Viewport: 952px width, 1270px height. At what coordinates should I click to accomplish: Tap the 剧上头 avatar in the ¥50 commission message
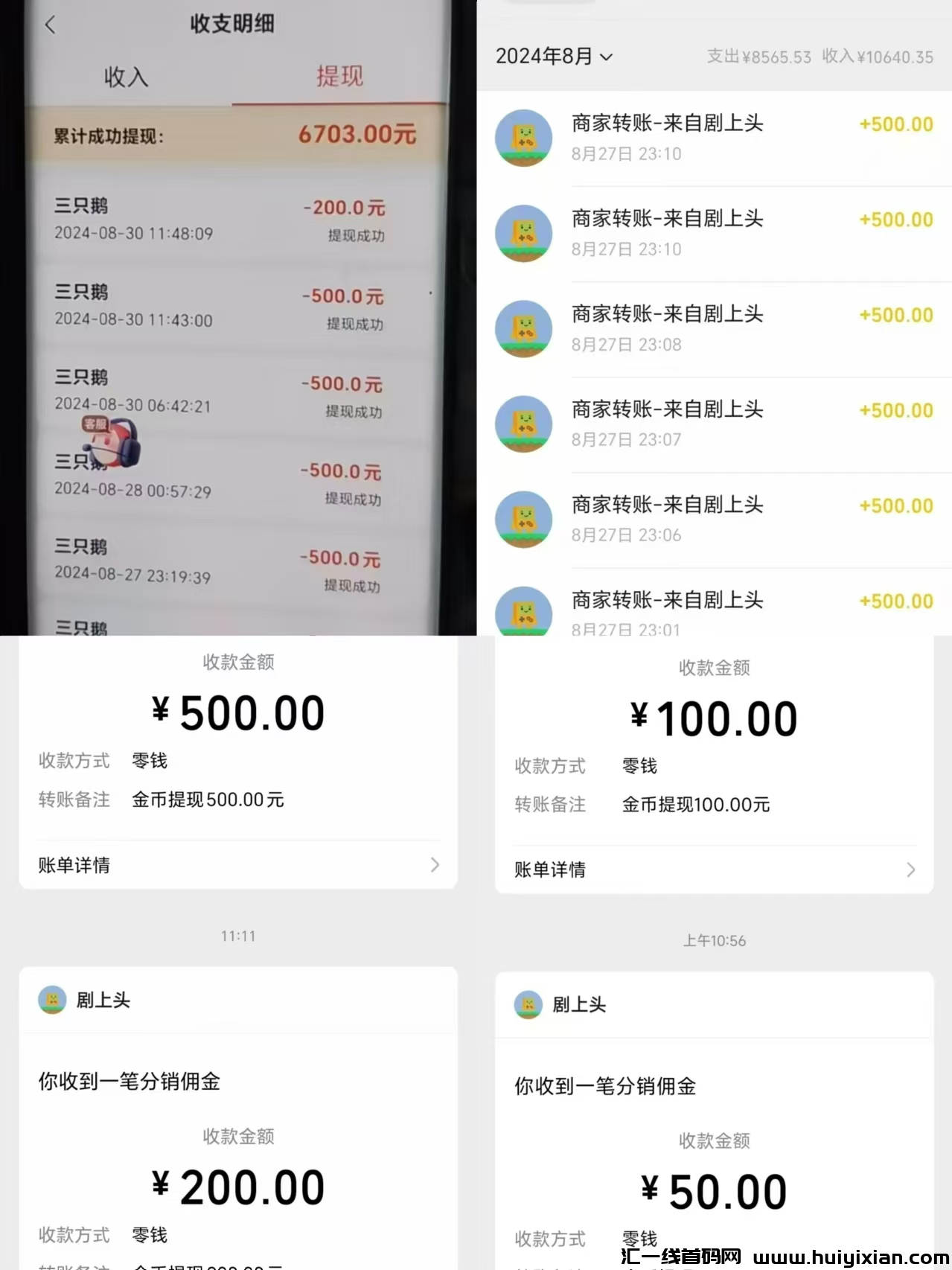(528, 1004)
